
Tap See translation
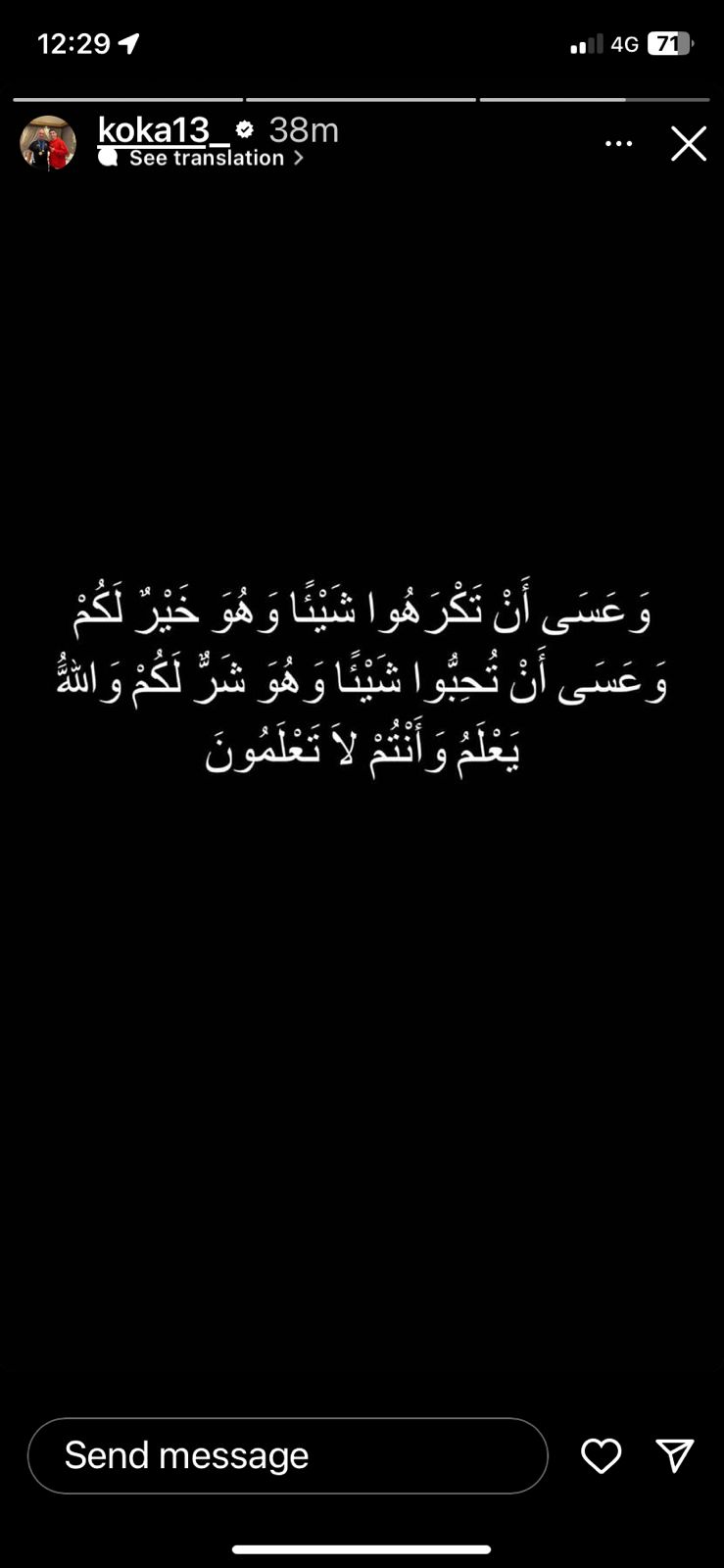[x=206, y=158]
